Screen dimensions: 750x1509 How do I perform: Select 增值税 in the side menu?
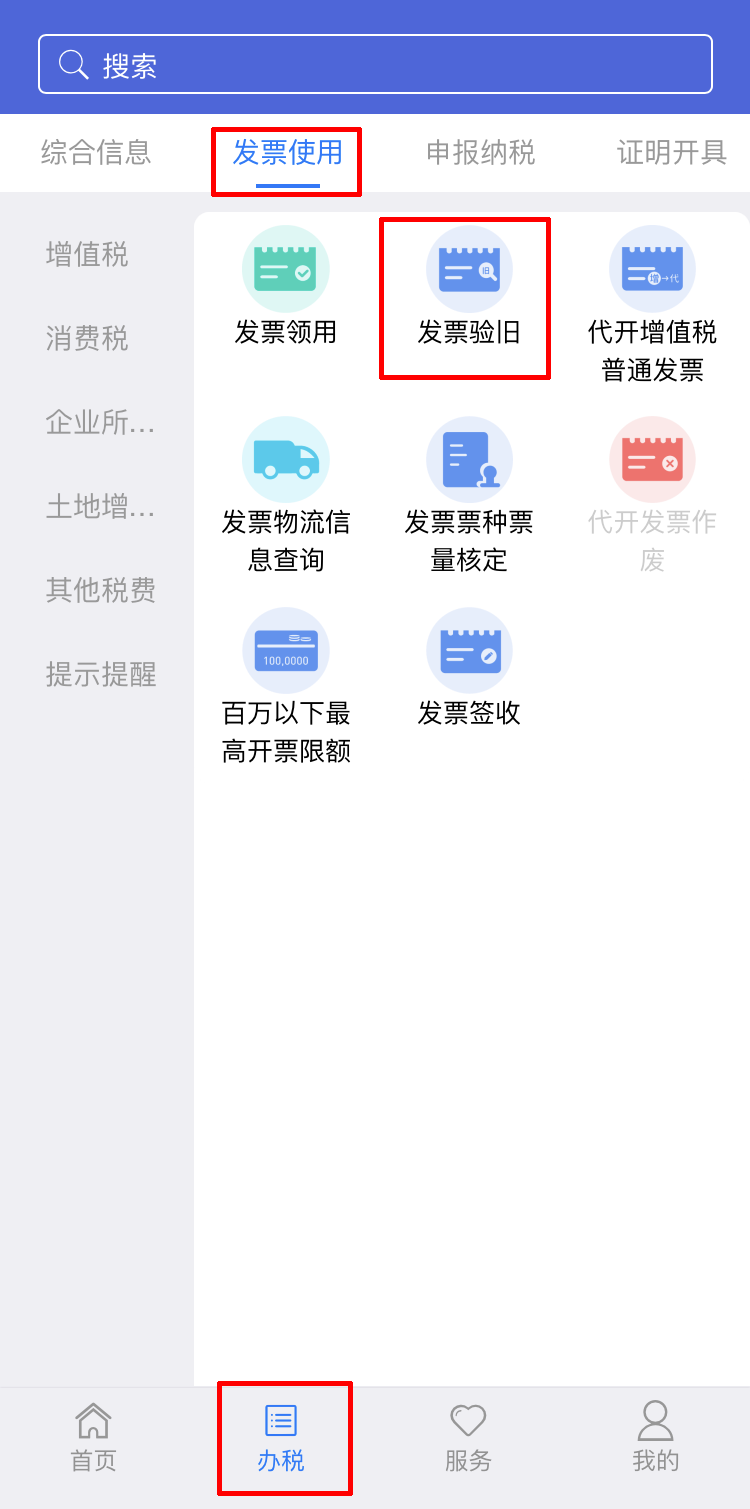(87, 255)
